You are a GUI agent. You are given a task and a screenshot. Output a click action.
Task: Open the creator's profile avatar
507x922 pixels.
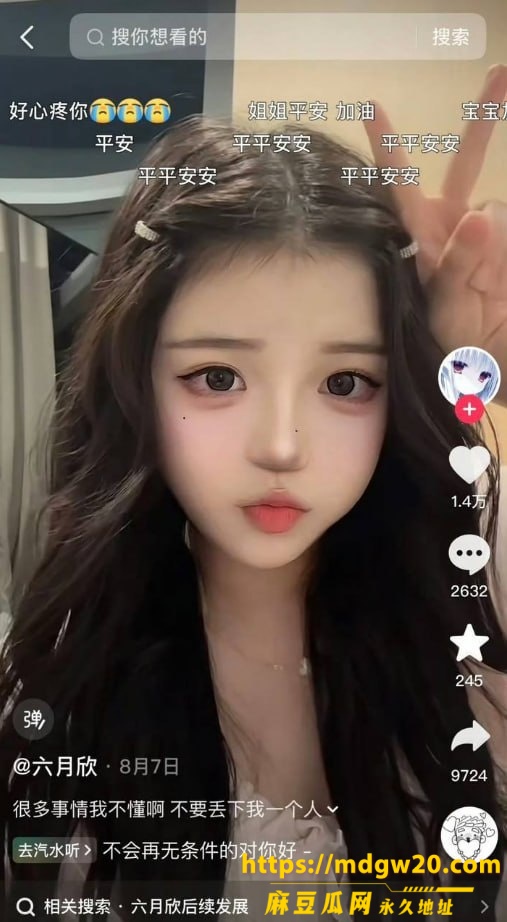pos(469,377)
